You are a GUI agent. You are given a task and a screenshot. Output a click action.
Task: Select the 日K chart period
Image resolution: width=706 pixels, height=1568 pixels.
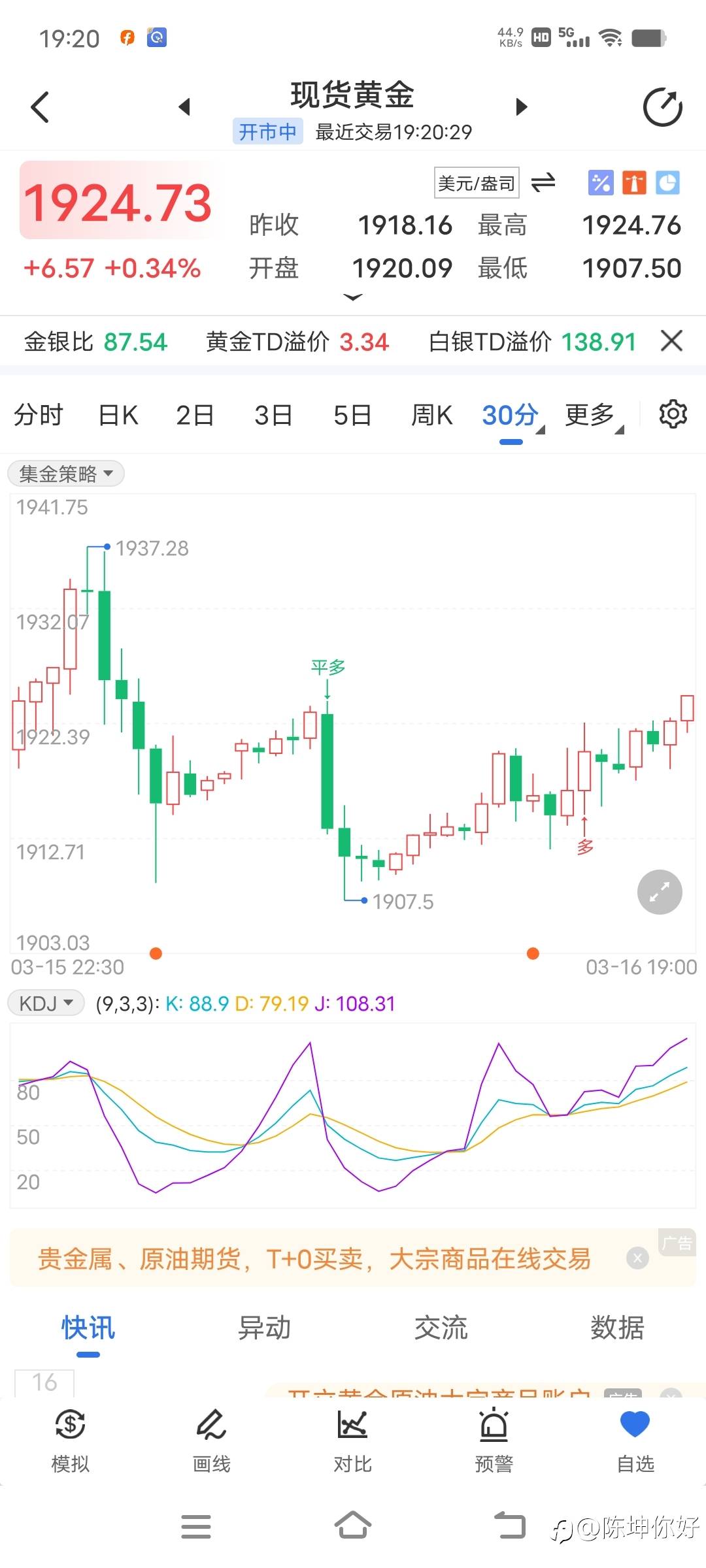point(118,415)
